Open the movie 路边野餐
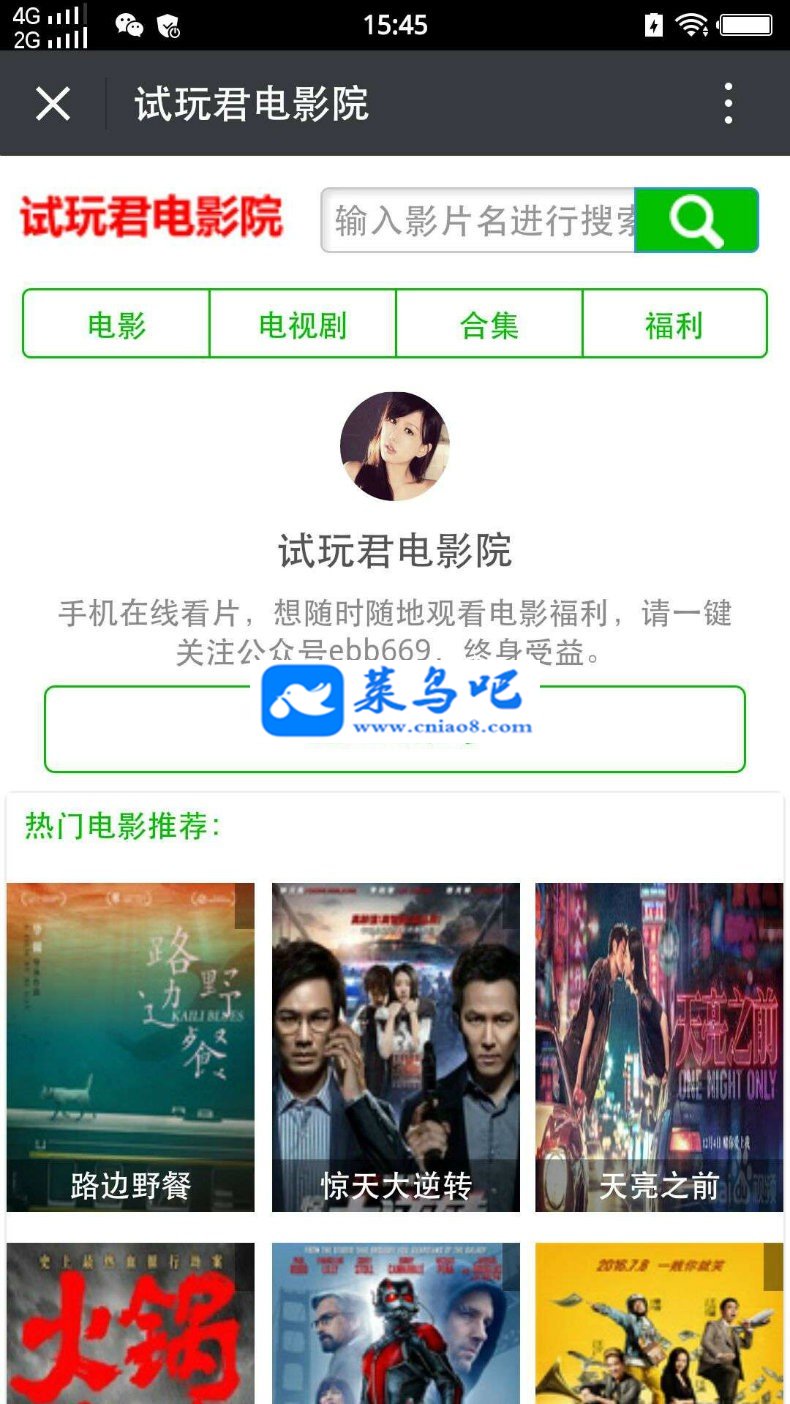 [x=130, y=1047]
